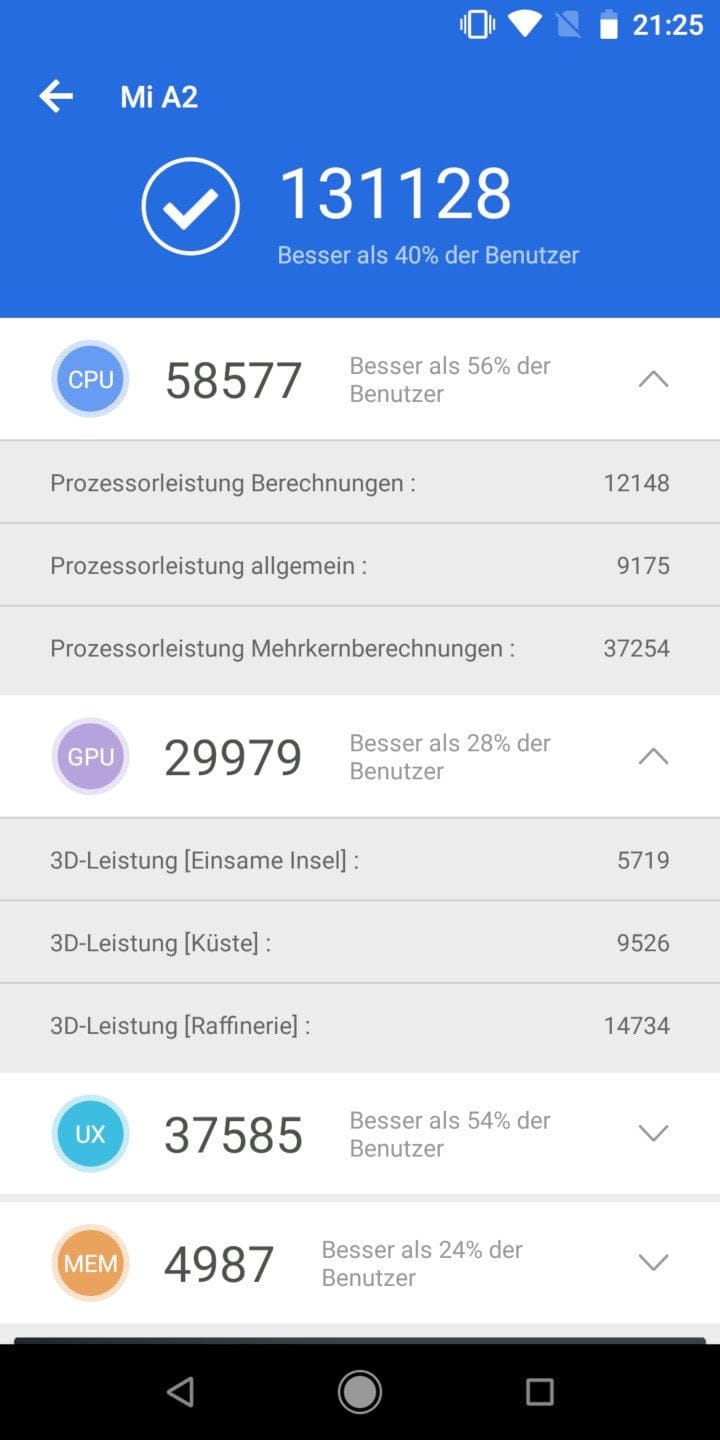Expand the UX score details
The image size is (720, 1440).
point(653,1133)
